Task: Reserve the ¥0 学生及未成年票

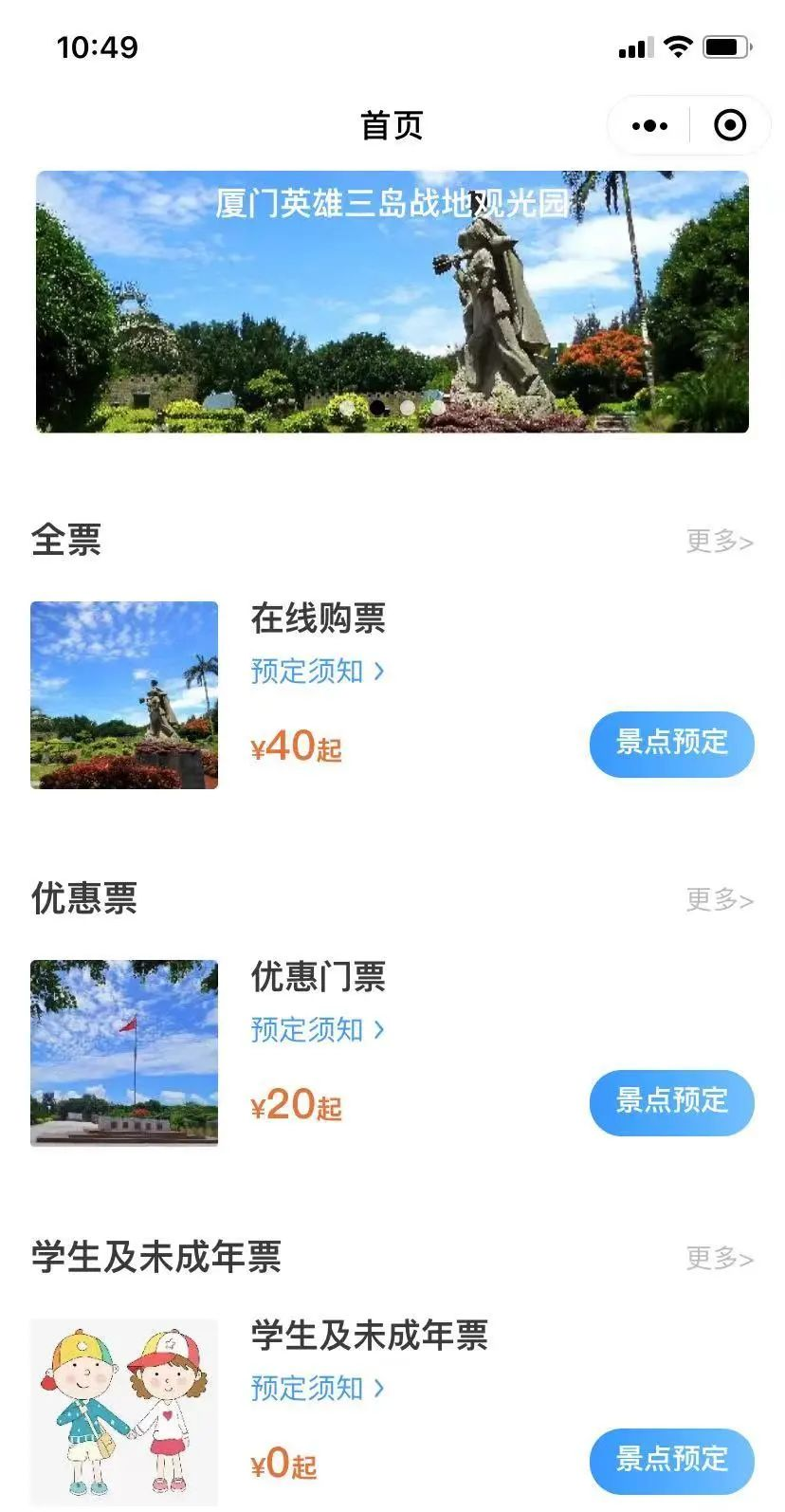Action: [x=671, y=1461]
